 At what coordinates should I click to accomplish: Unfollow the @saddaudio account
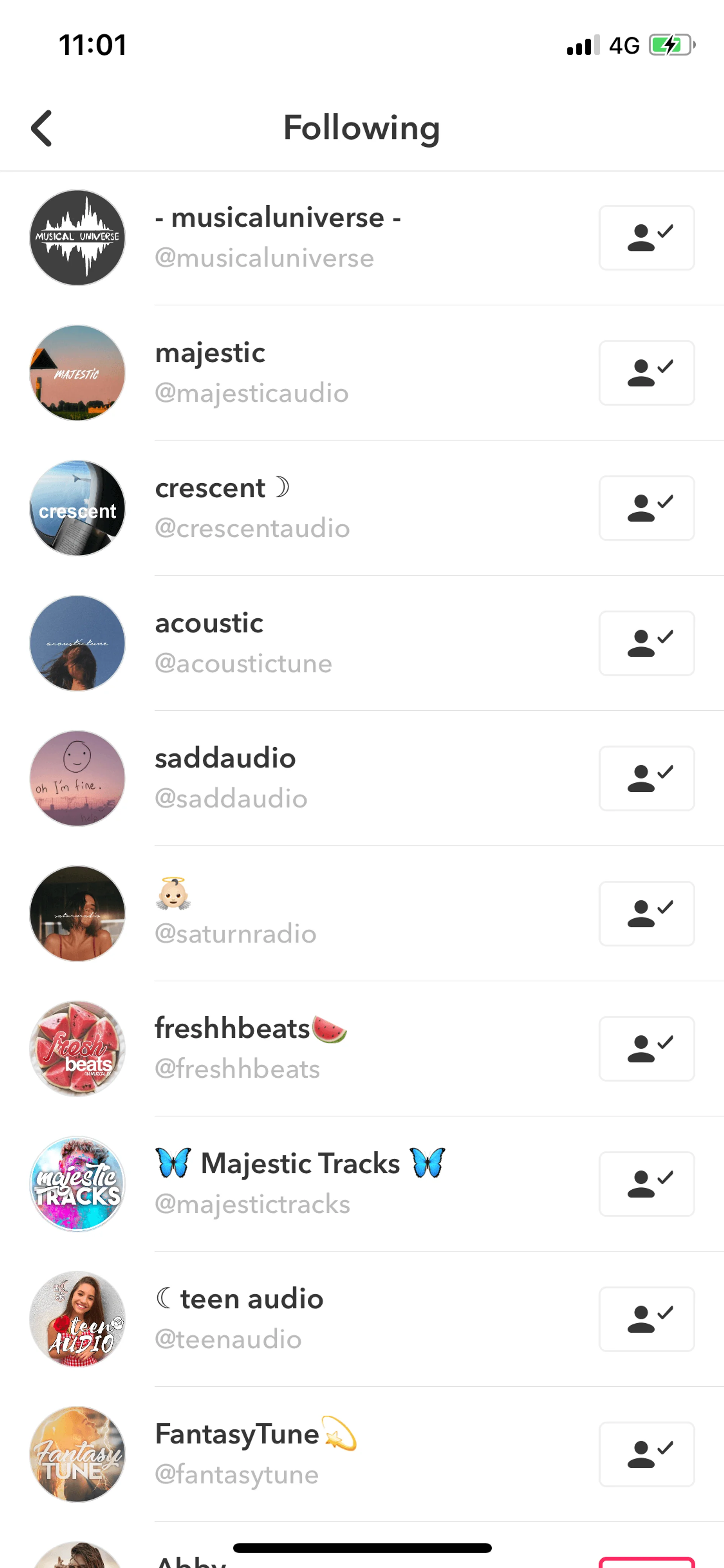pyautogui.click(x=646, y=778)
